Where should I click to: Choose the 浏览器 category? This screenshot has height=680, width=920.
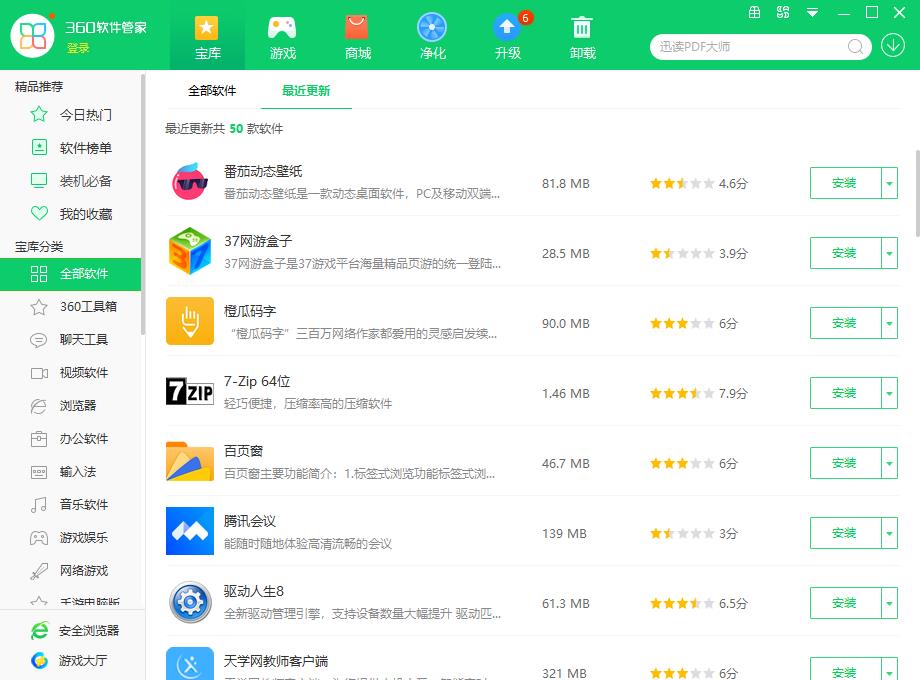(x=78, y=406)
